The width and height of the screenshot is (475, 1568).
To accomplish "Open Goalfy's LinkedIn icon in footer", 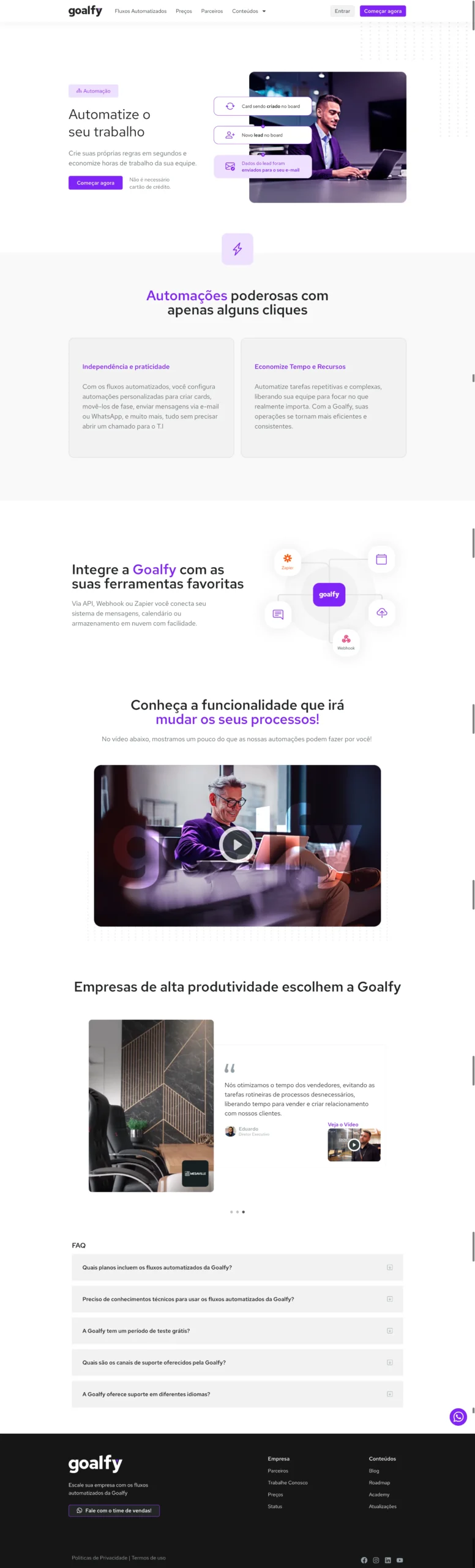I will point(387,1560).
